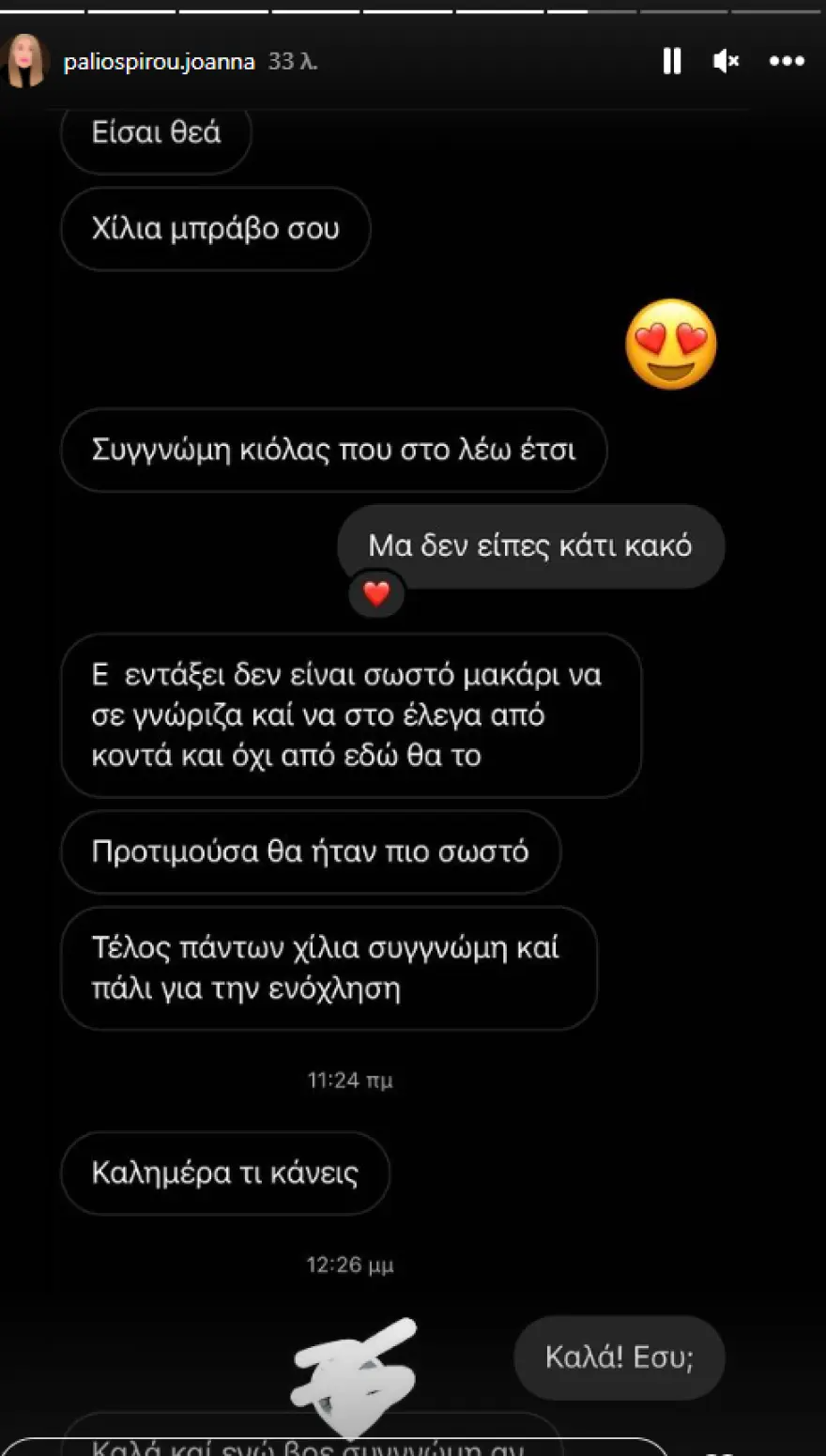Screen dimensions: 826x1456
Task: Expand options with the ellipsis control
Action: pos(787,61)
